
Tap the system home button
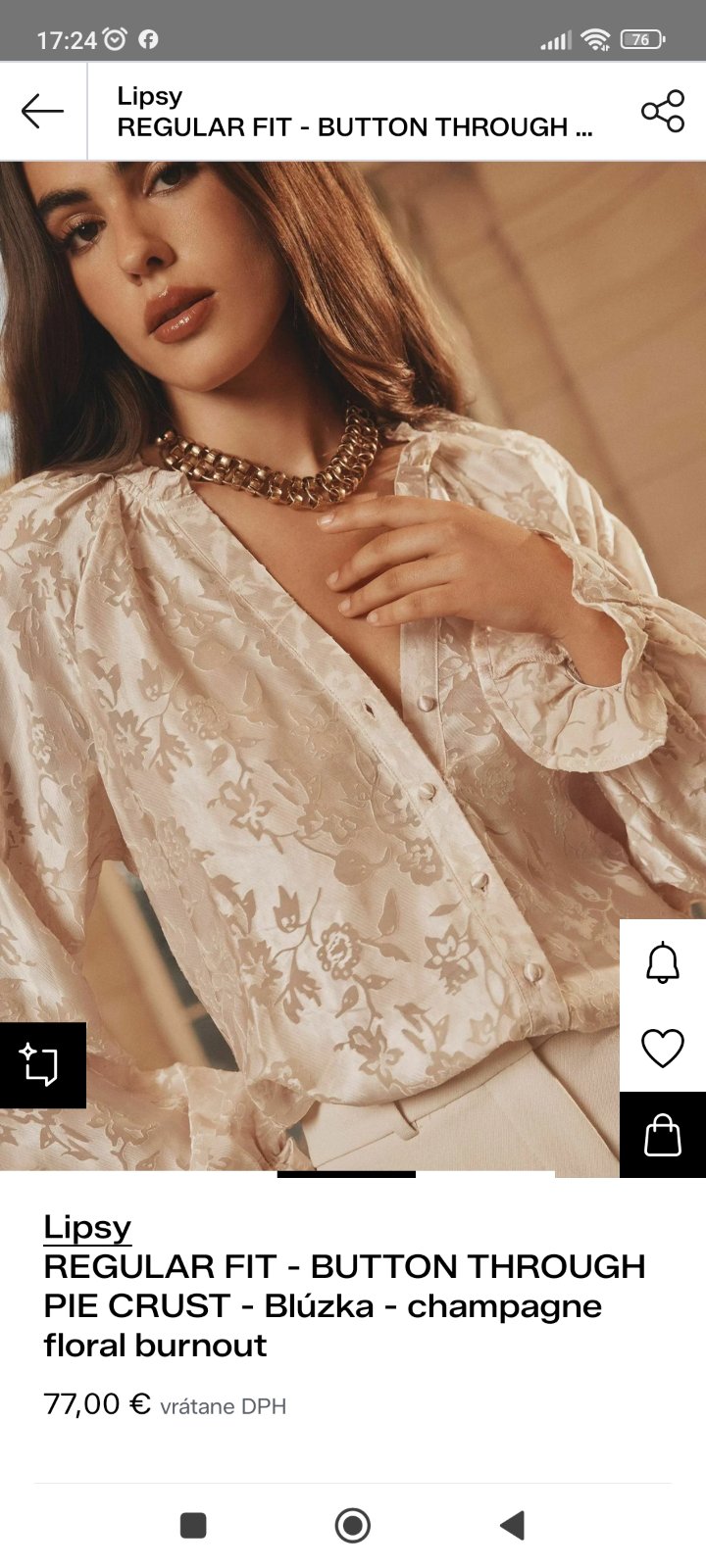tap(353, 1525)
